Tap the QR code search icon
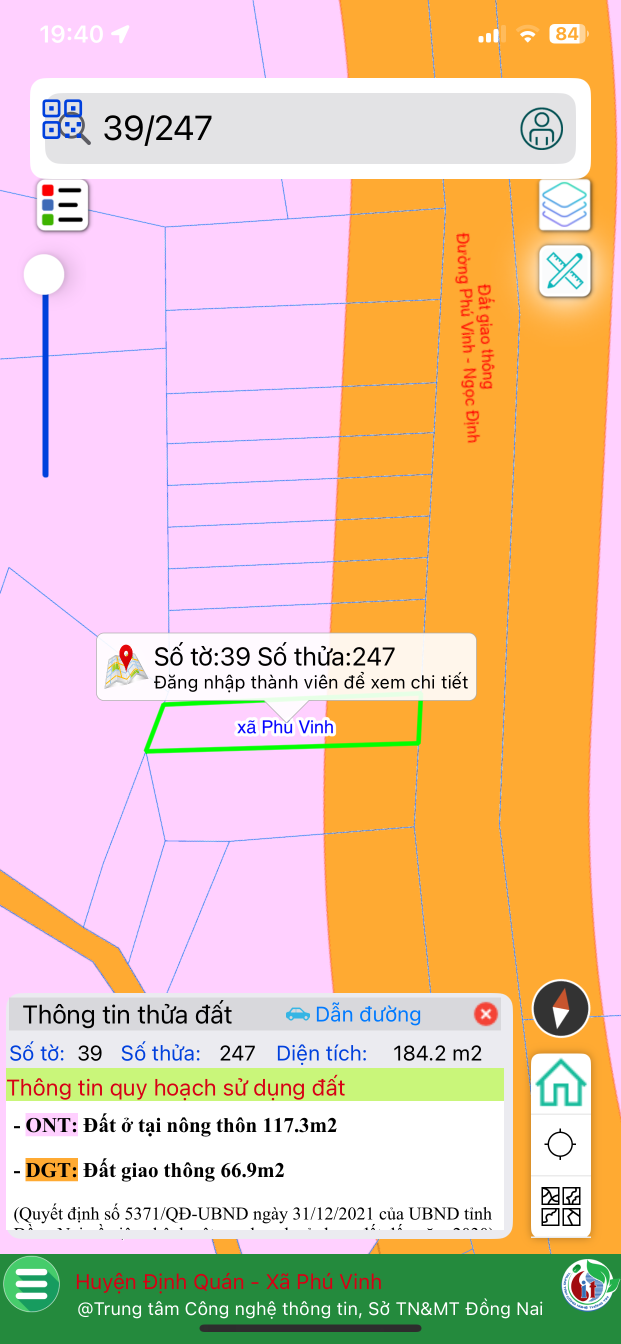 tap(65, 122)
